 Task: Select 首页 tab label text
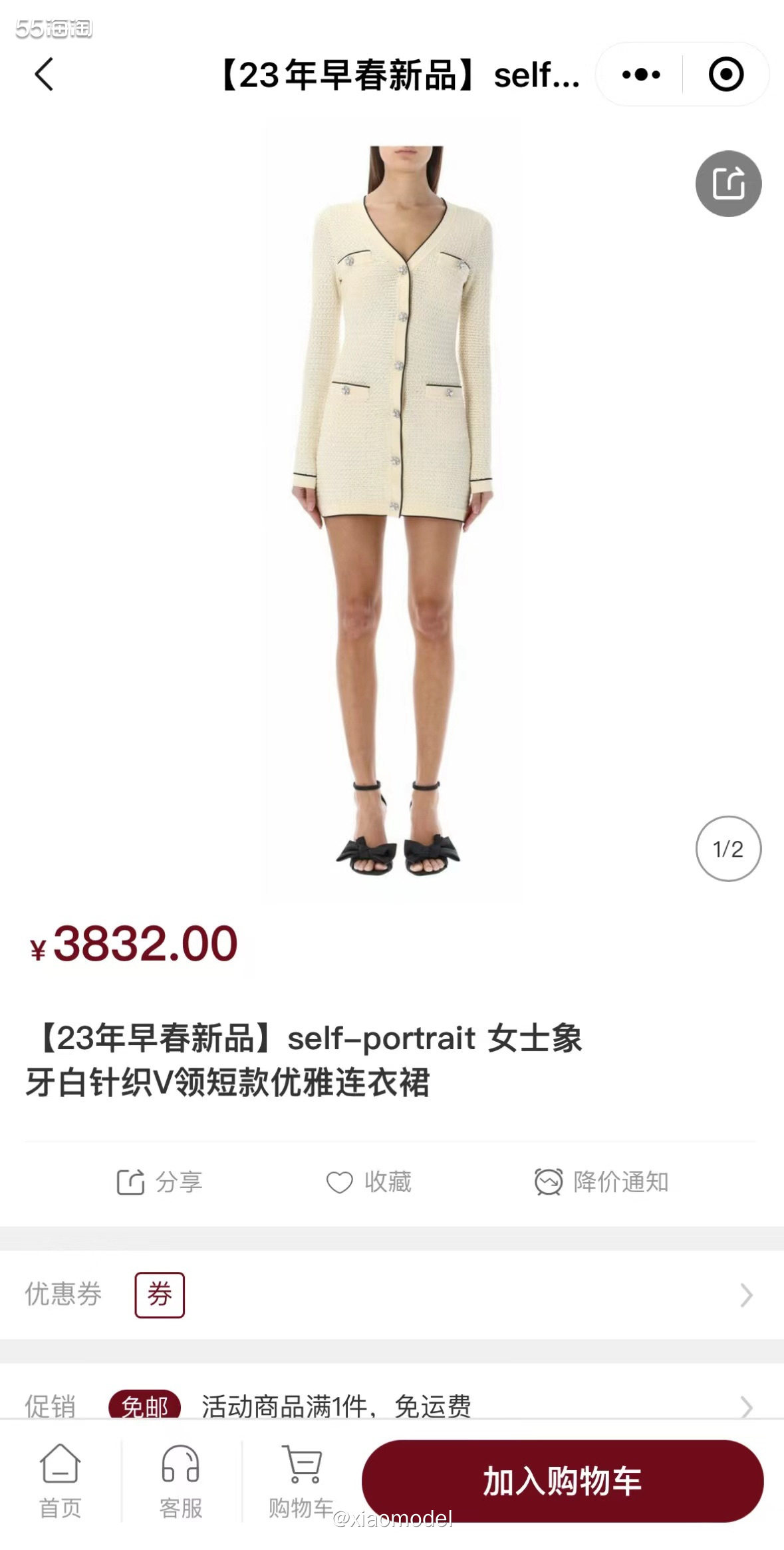click(59, 1505)
